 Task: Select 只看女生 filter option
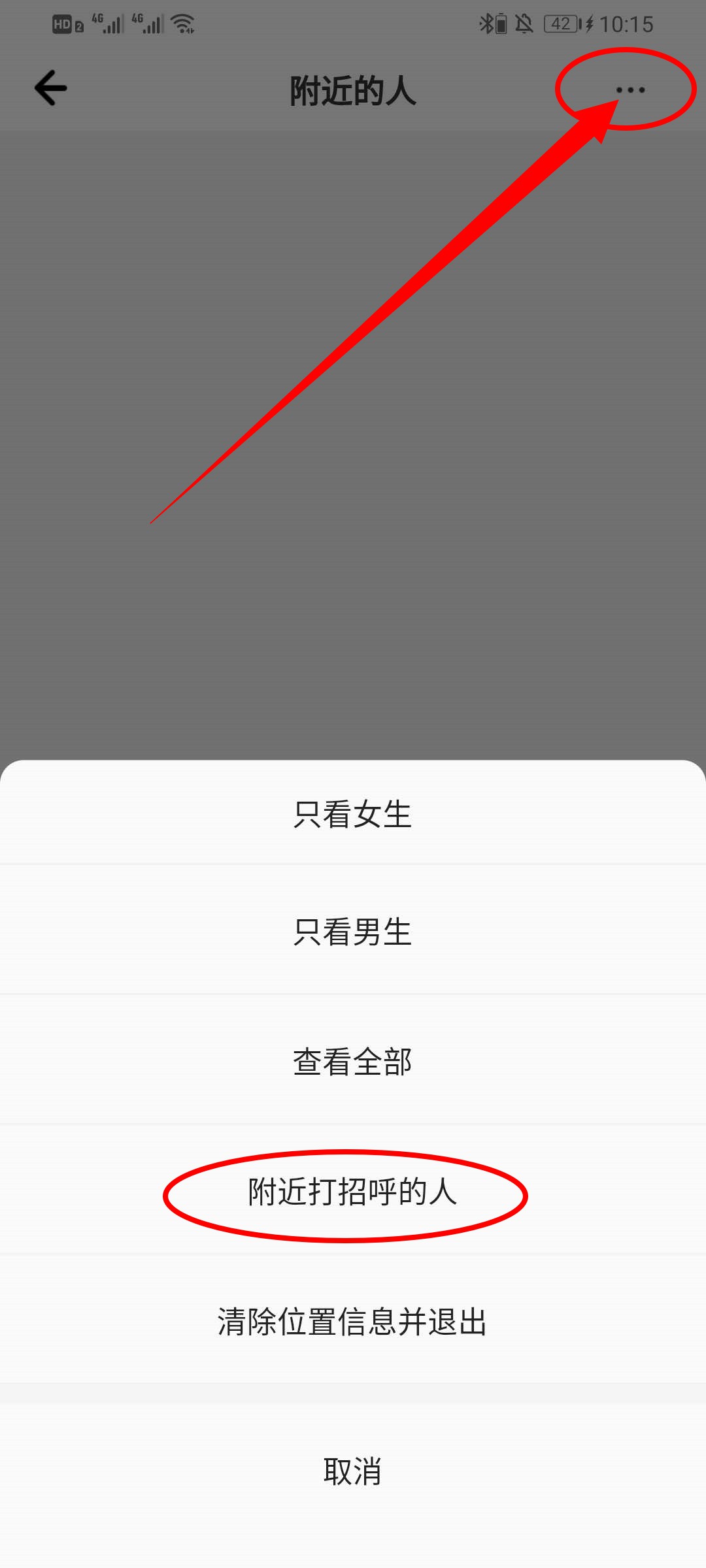[x=353, y=814]
